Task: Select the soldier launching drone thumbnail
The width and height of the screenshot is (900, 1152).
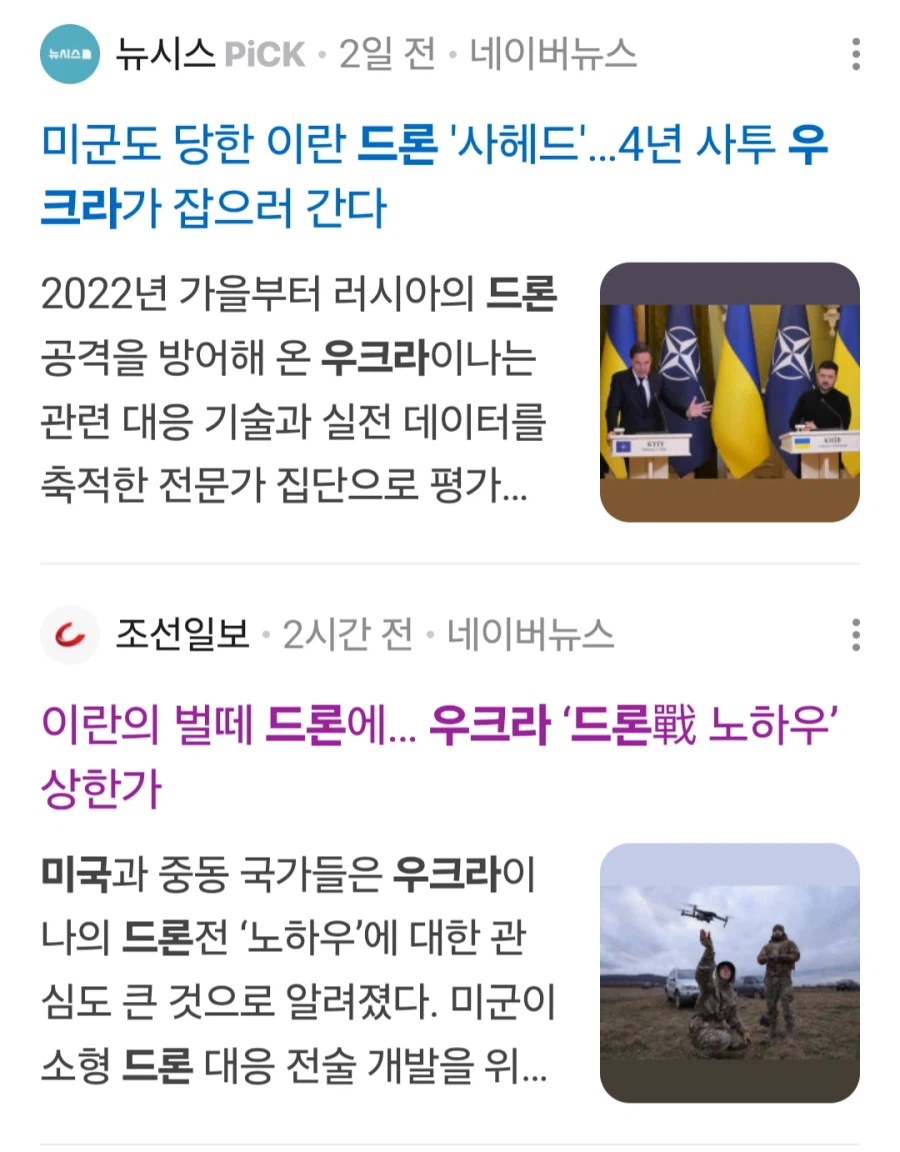Action: point(730,972)
